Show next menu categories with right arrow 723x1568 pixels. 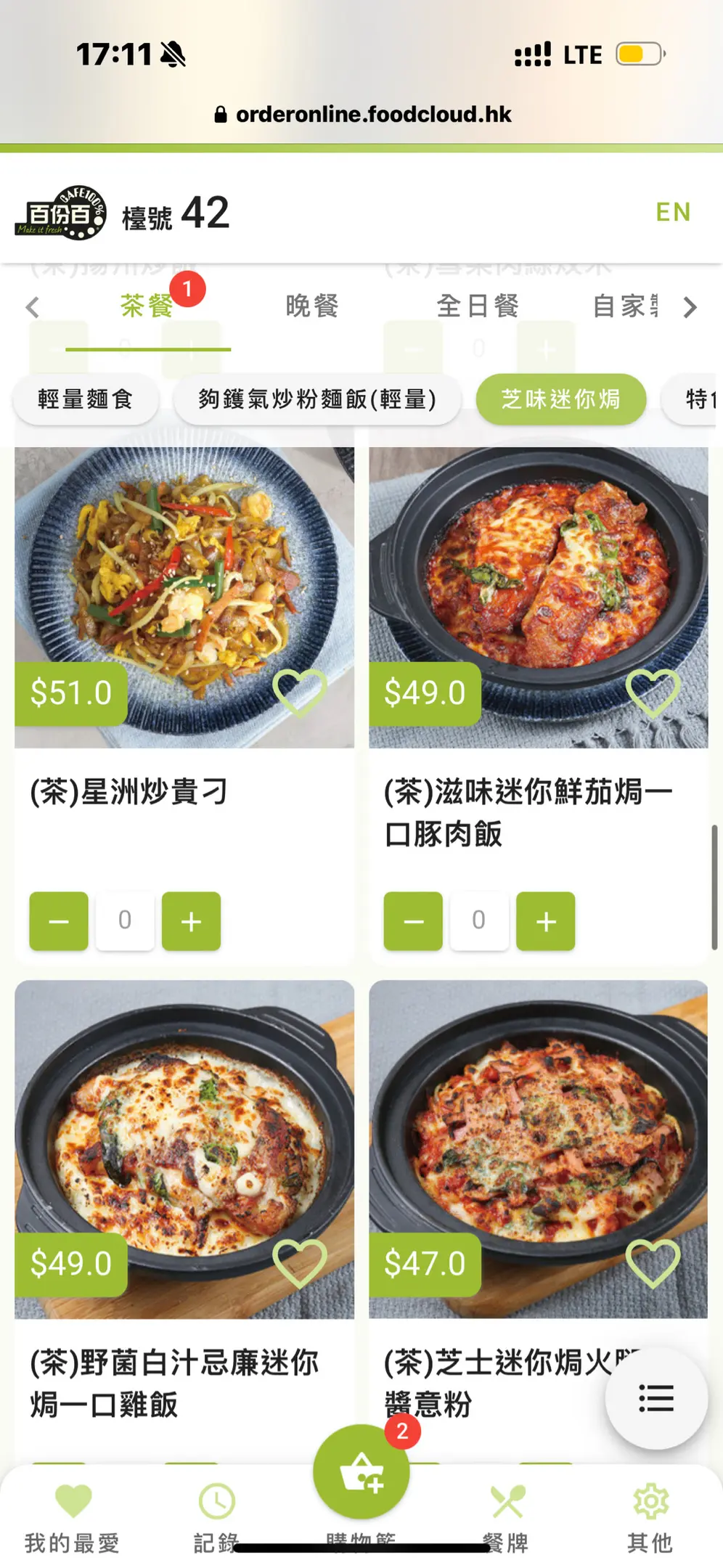pyautogui.click(x=690, y=308)
